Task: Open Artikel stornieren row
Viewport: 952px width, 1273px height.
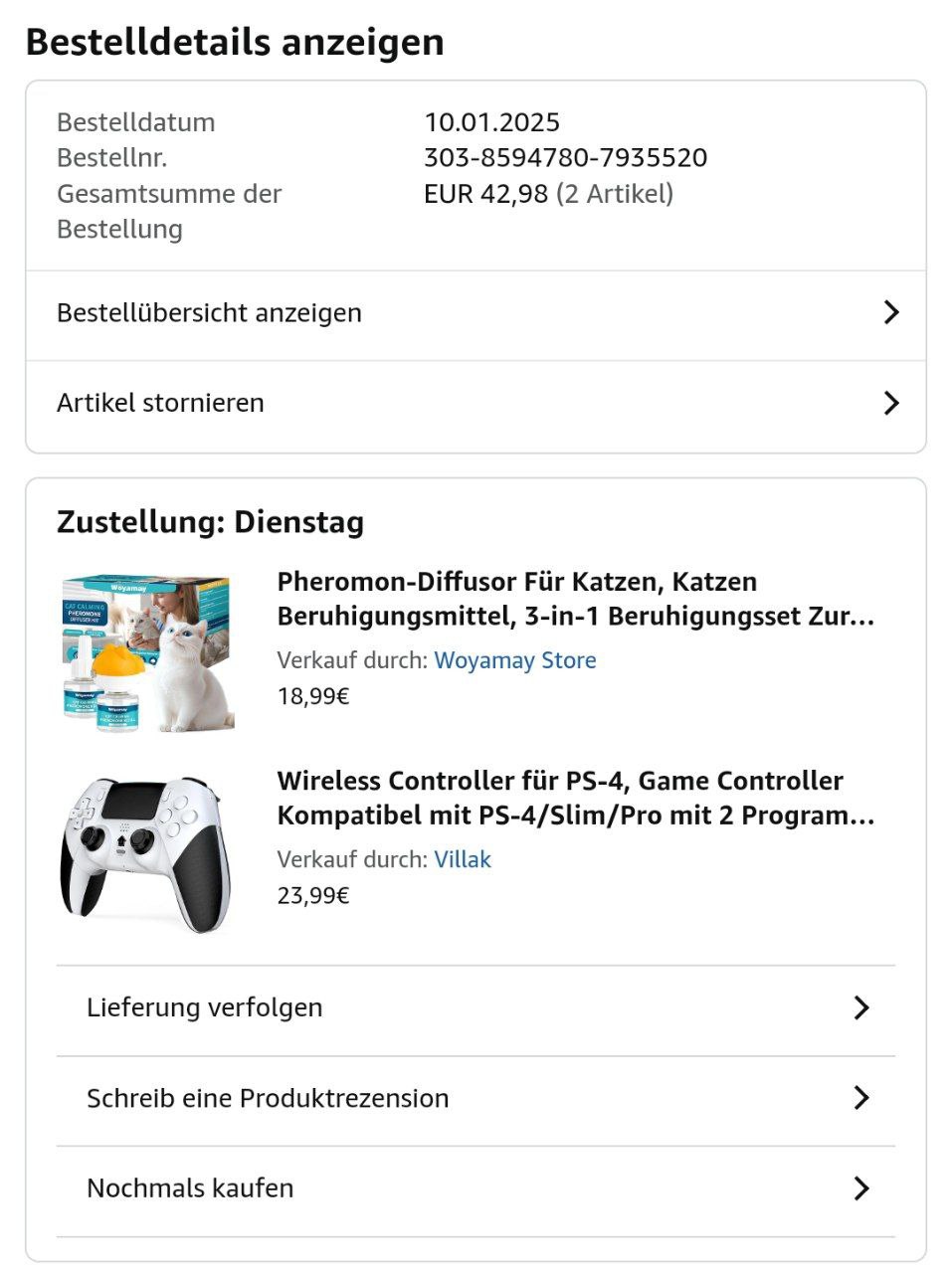Action: click(x=476, y=404)
